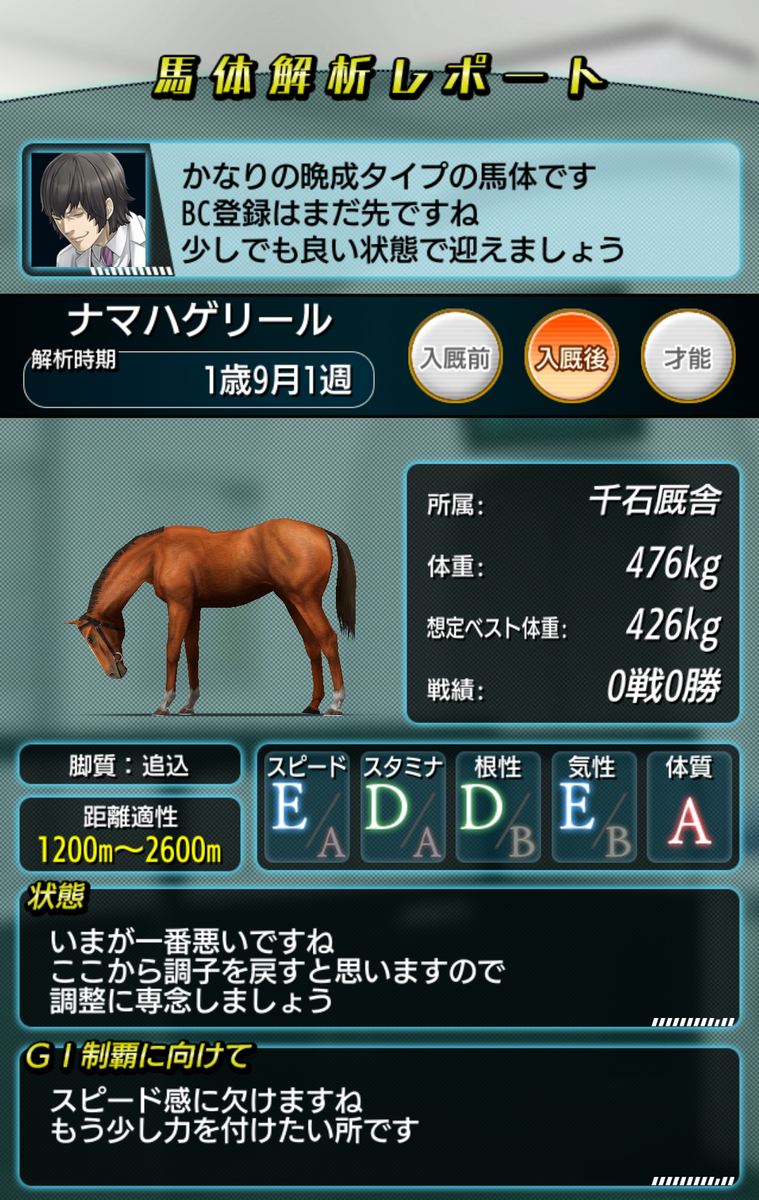
Task: Open the 才能 talent view
Action: [x=687, y=357]
